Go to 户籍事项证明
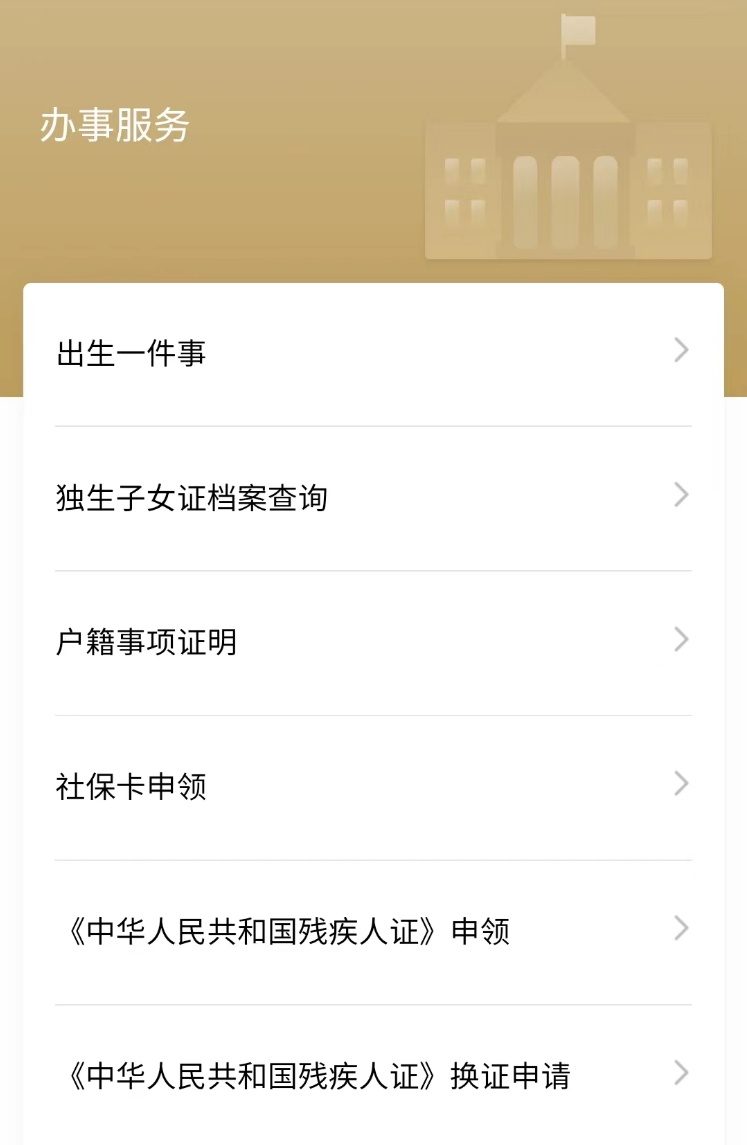 click(x=372, y=642)
